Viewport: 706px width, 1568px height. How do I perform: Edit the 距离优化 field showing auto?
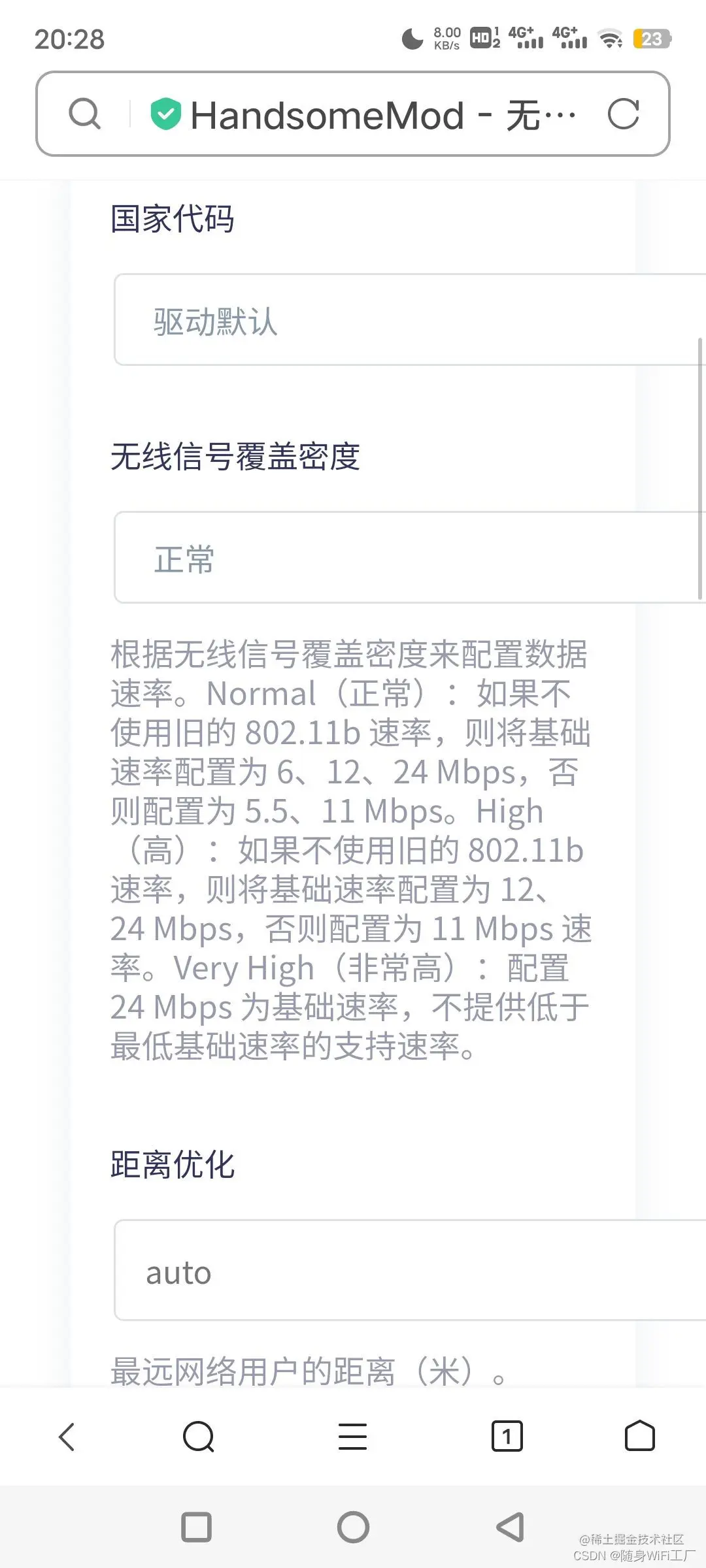(x=409, y=1270)
